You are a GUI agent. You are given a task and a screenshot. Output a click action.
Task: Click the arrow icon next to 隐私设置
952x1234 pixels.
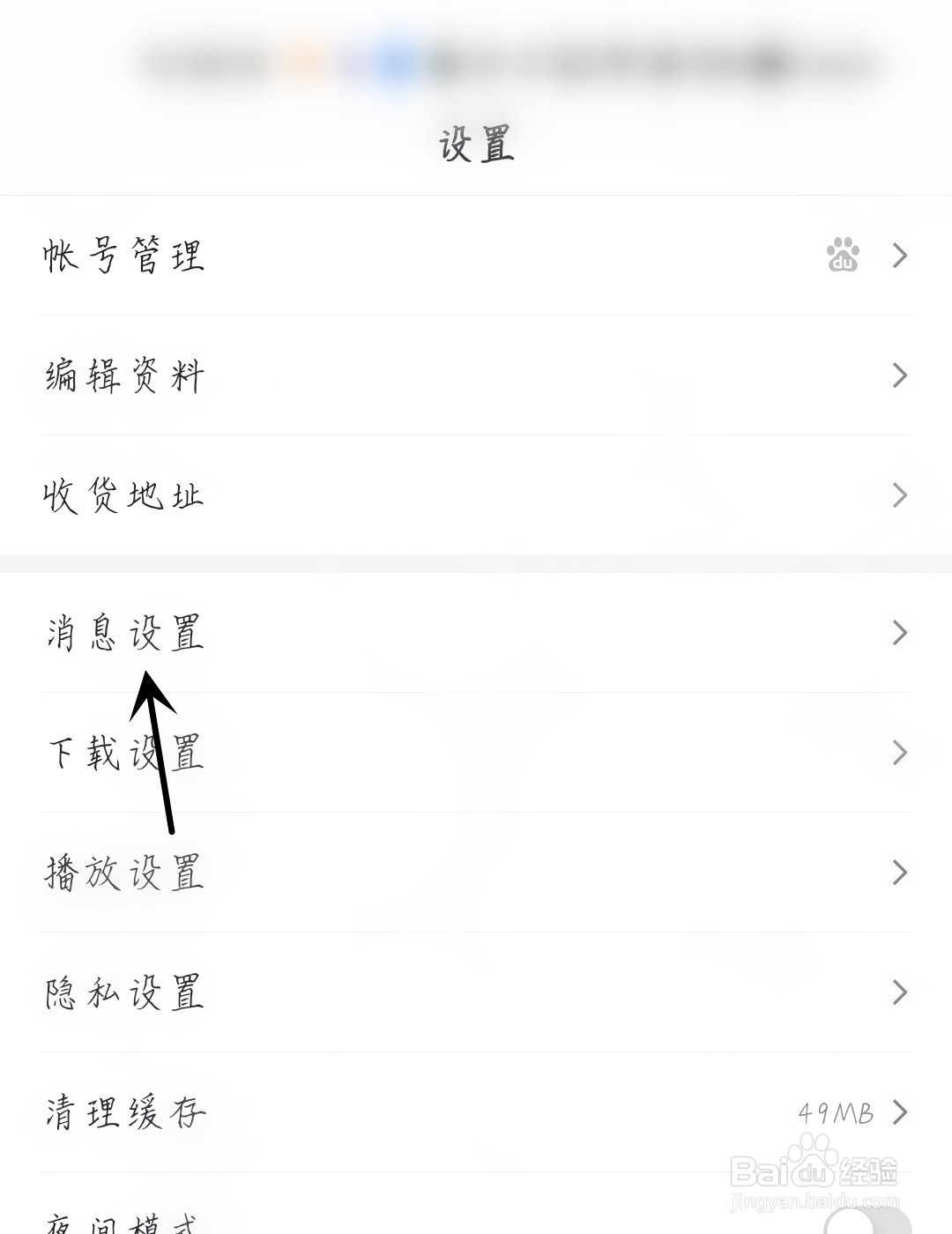pos(900,992)
